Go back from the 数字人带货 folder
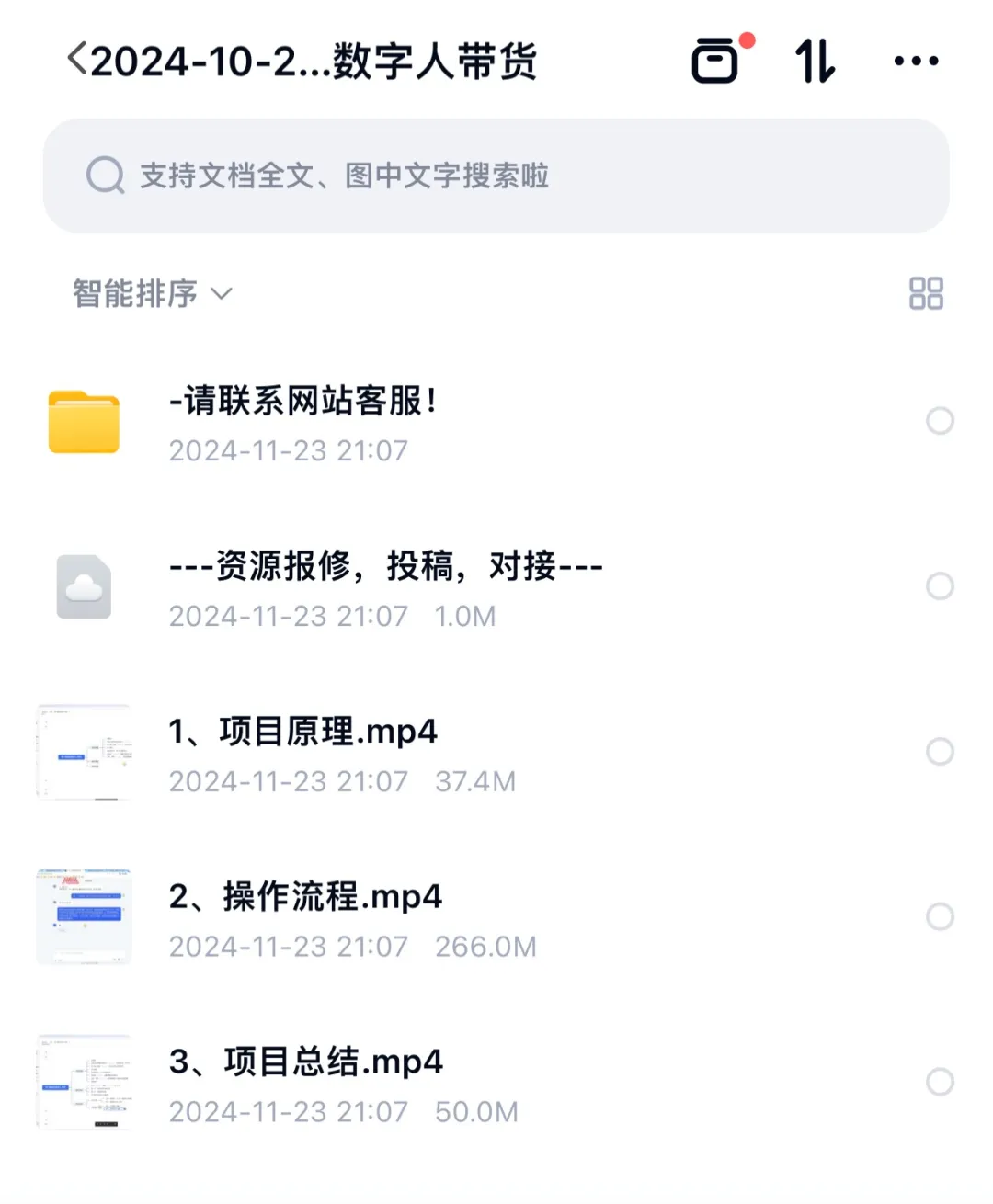The height and width of the screenshot is (1204, 993). click(x=77, y=61)
